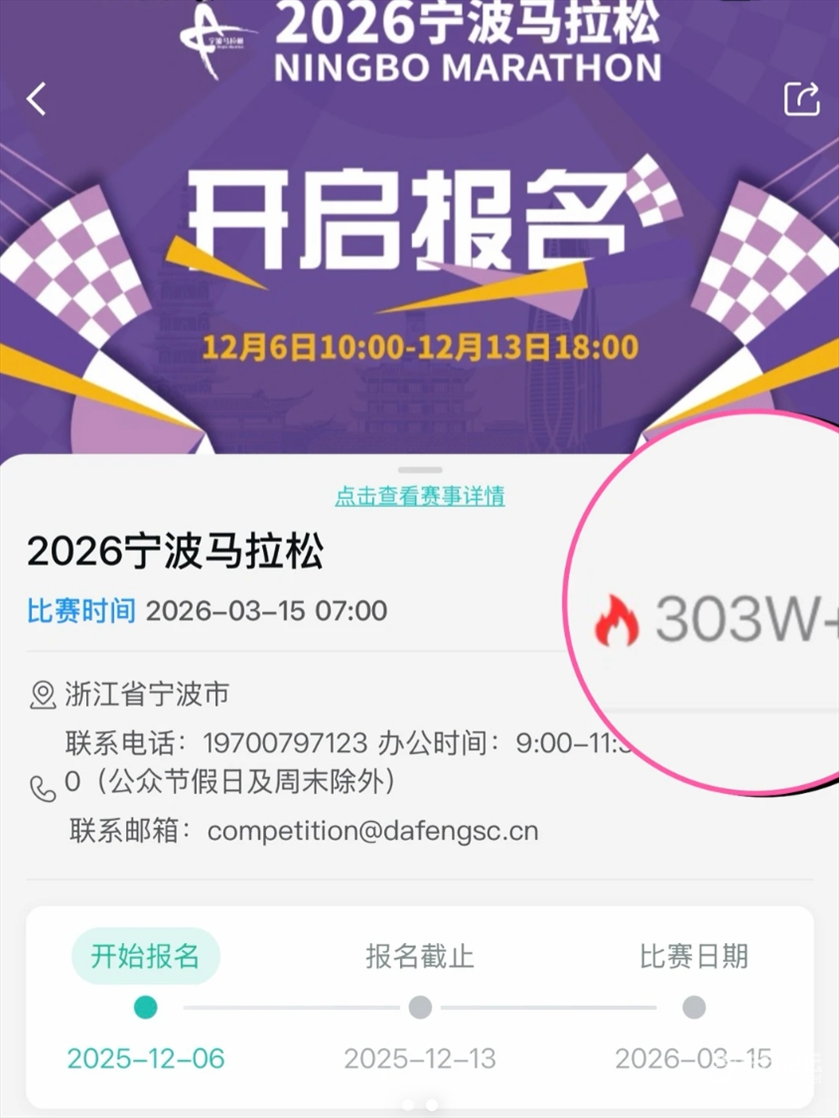Viewport: 839px width, 1118px height.
Task: Share the Ningbo Marathon event page
Action: [x=800, y=98]
